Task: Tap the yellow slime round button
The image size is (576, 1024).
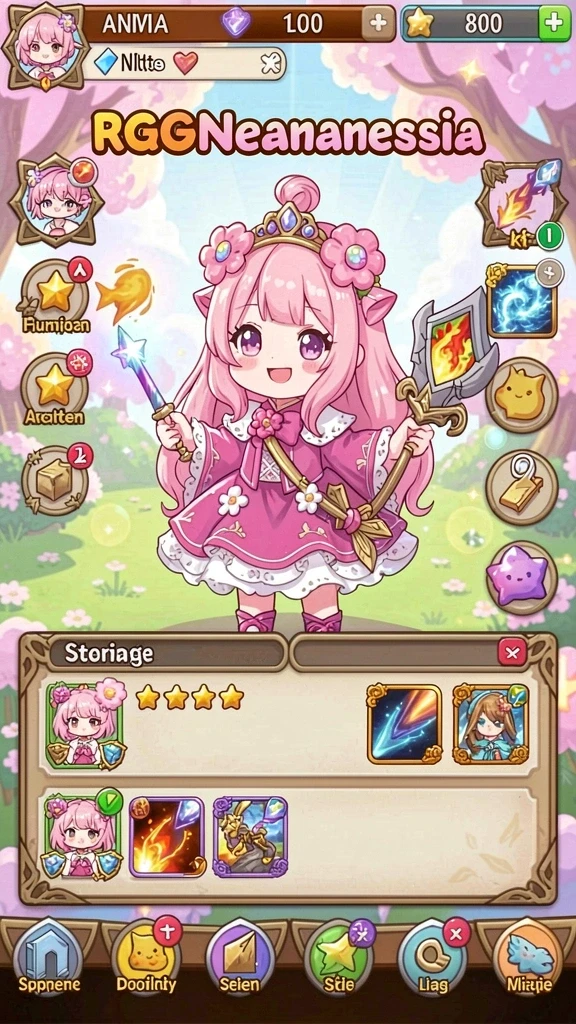Action: (521, 394)
